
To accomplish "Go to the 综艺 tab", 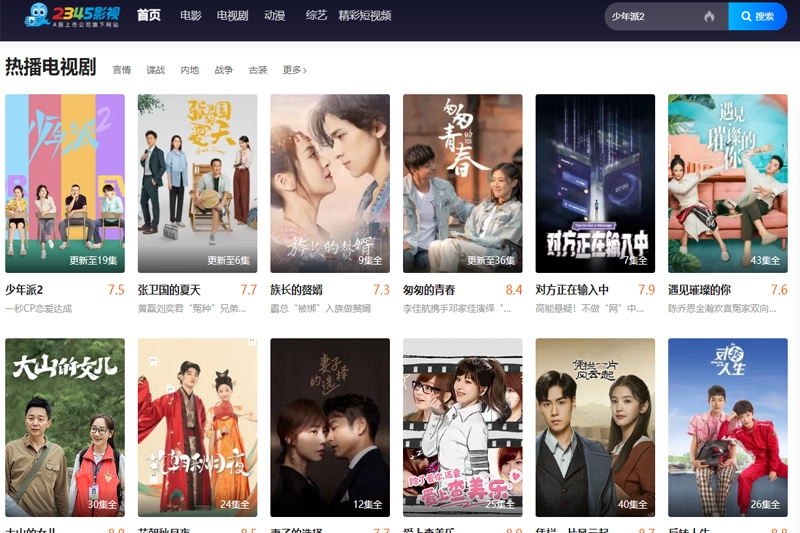I will [x=316, y=16].
